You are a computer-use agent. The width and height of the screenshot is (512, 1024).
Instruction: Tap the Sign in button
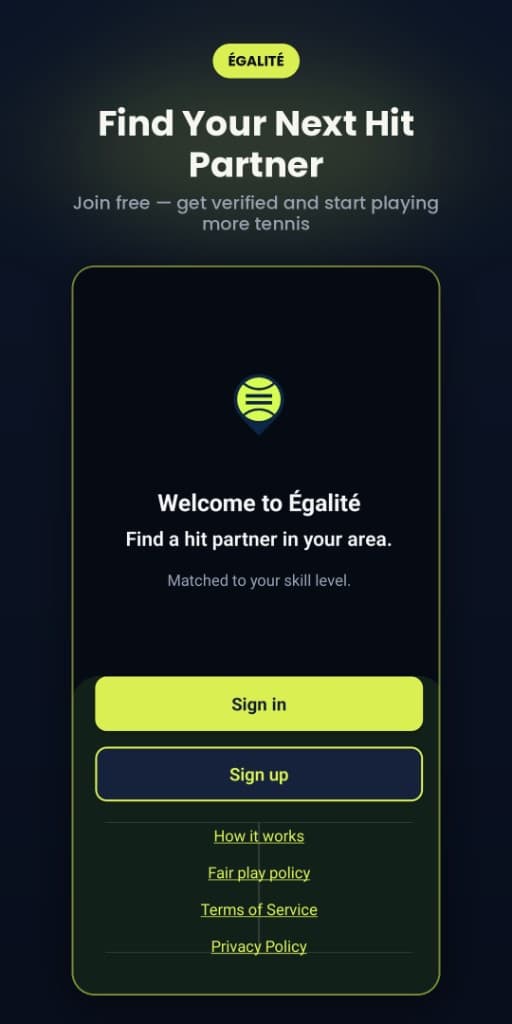[259, 703]
